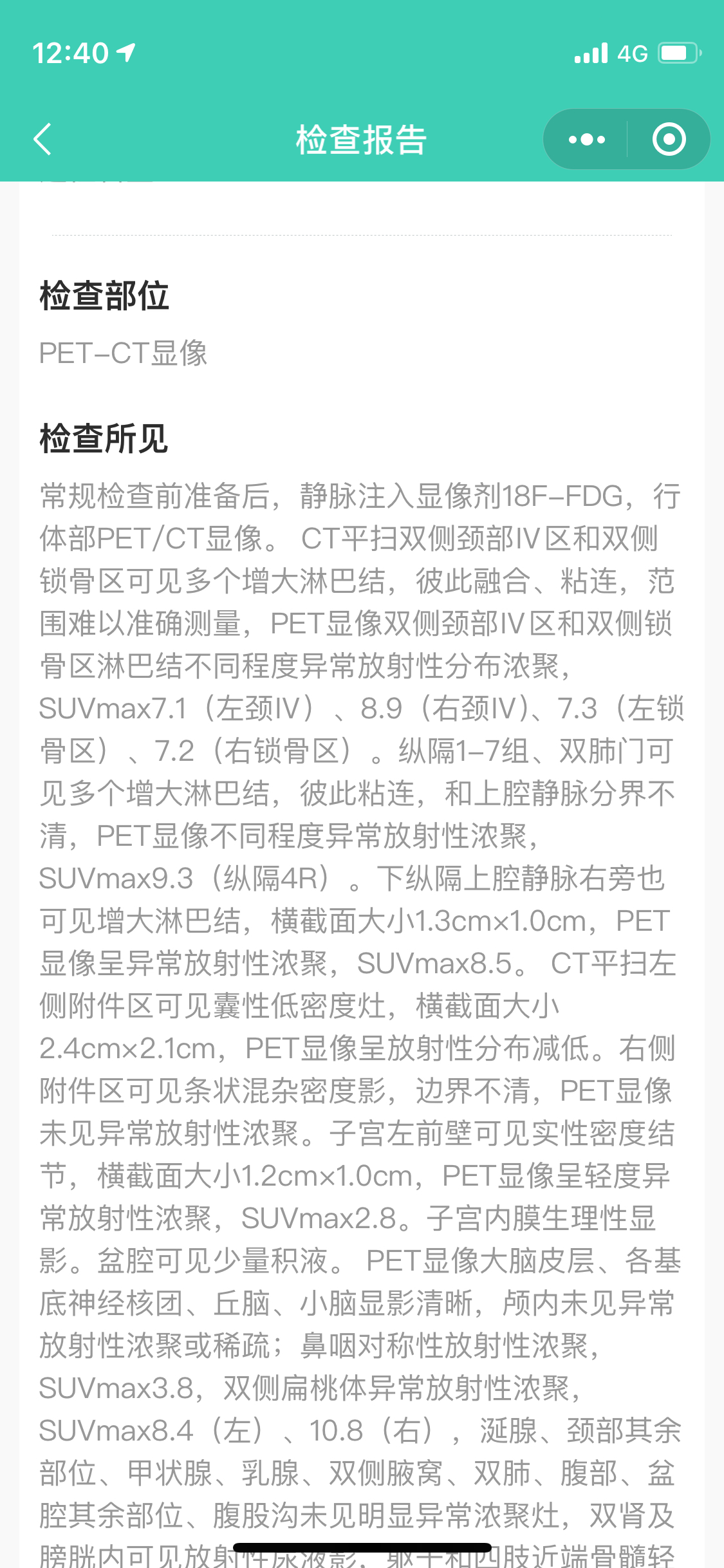Close the mini program with the circle button
This screenshot has height=1568, width=724.
[x=669, y=139]
